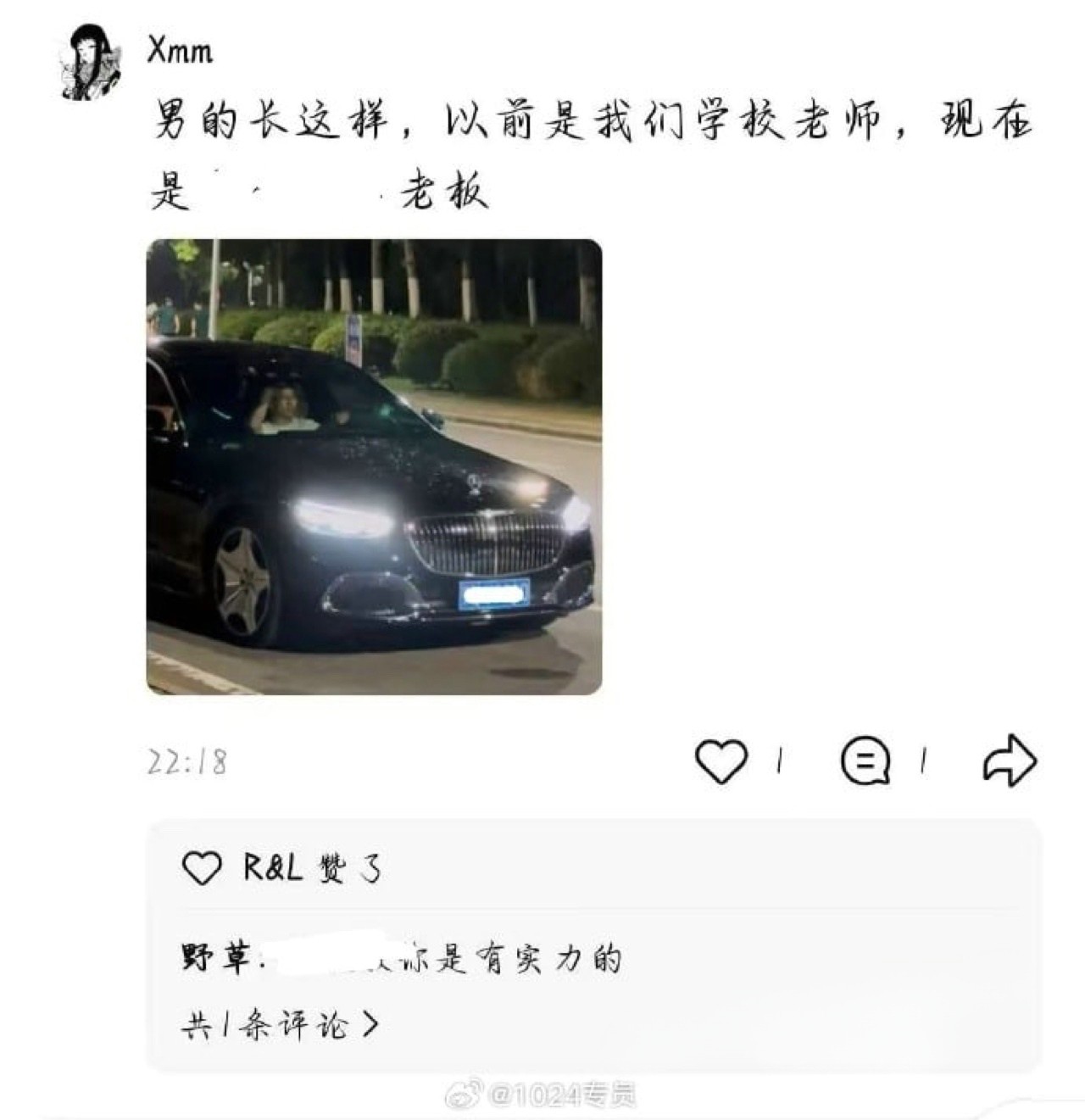Open the comment bubble icon

(865, 761)
